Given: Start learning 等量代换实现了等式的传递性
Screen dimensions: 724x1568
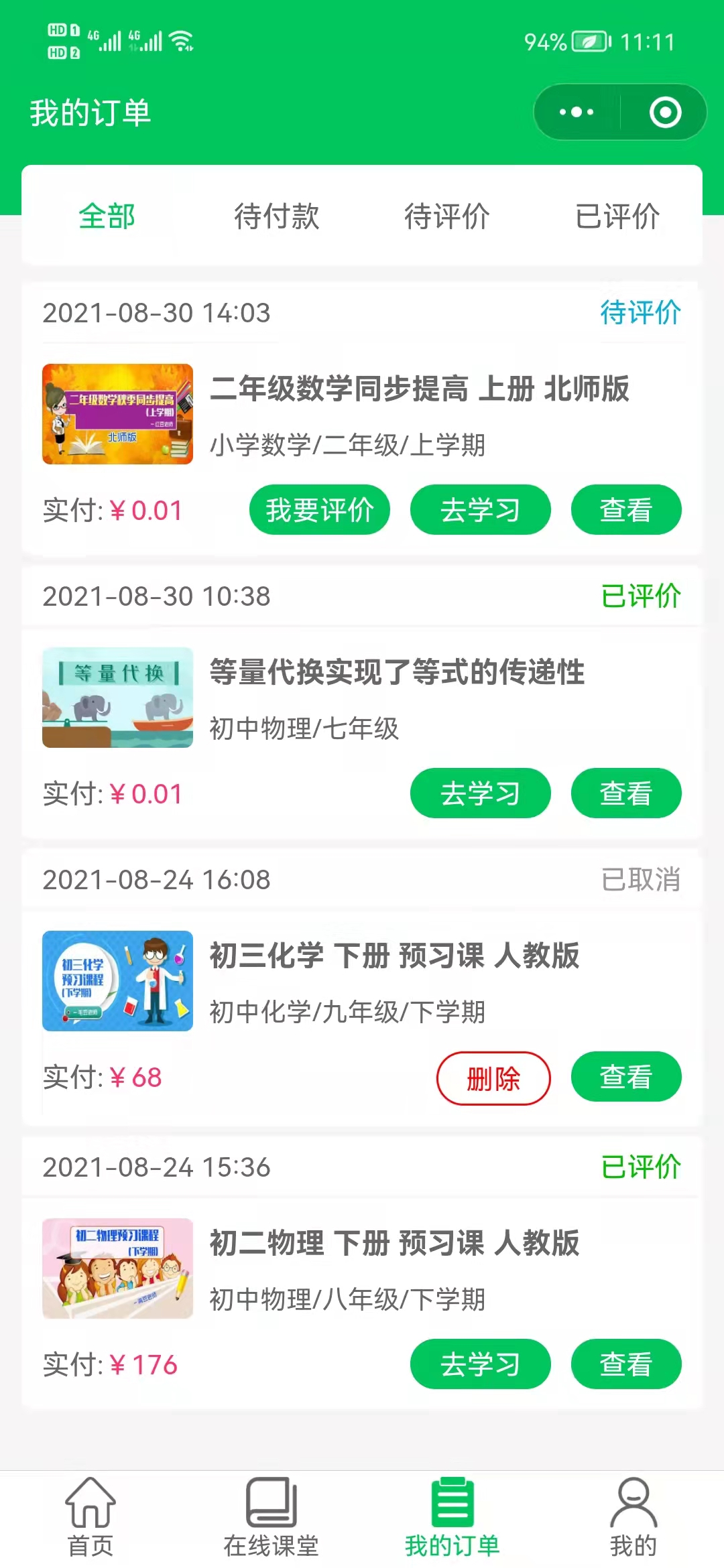Looking at the screenshot, I should coord(480,793).
